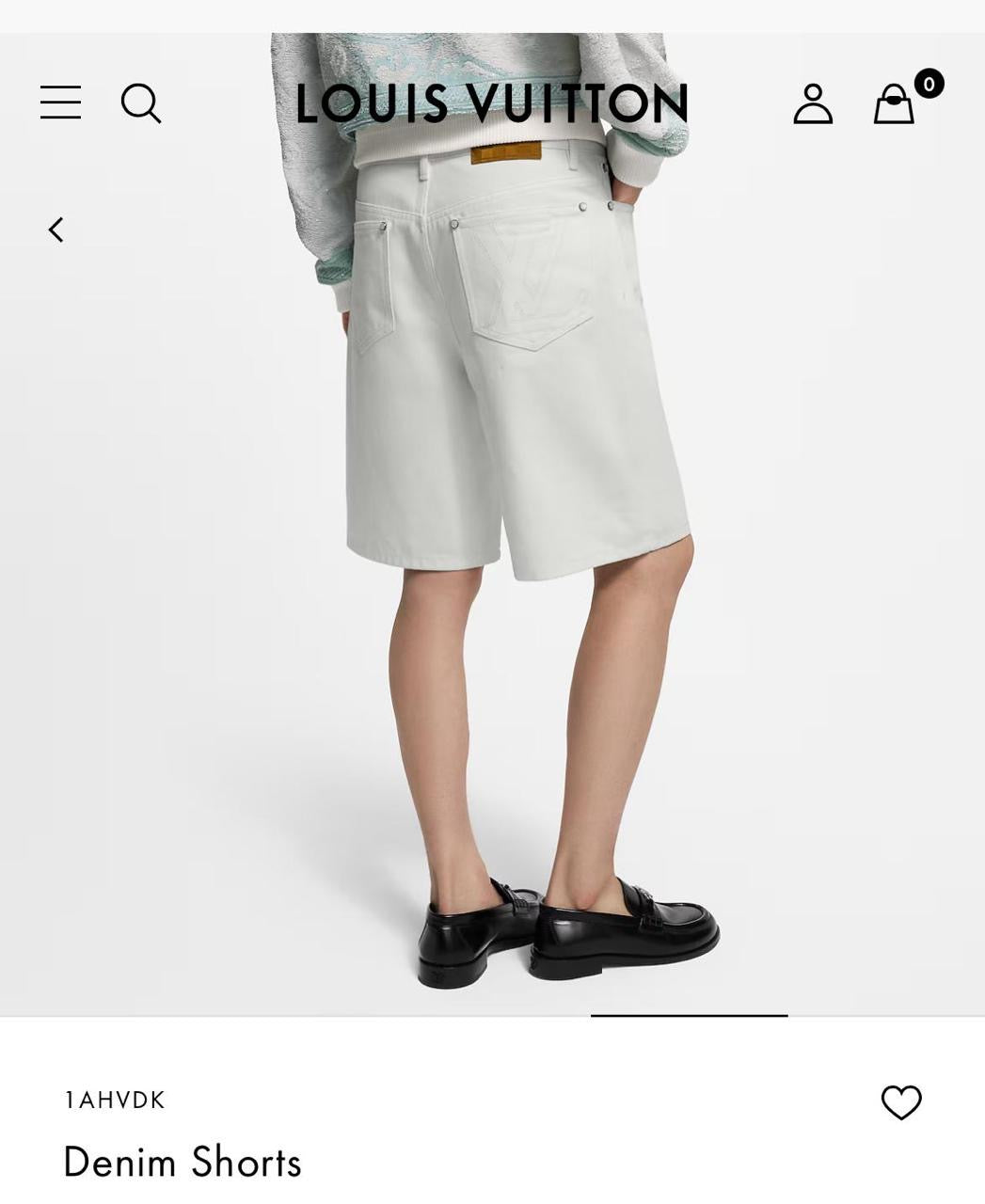View the shopping bag

click(895, 103)
